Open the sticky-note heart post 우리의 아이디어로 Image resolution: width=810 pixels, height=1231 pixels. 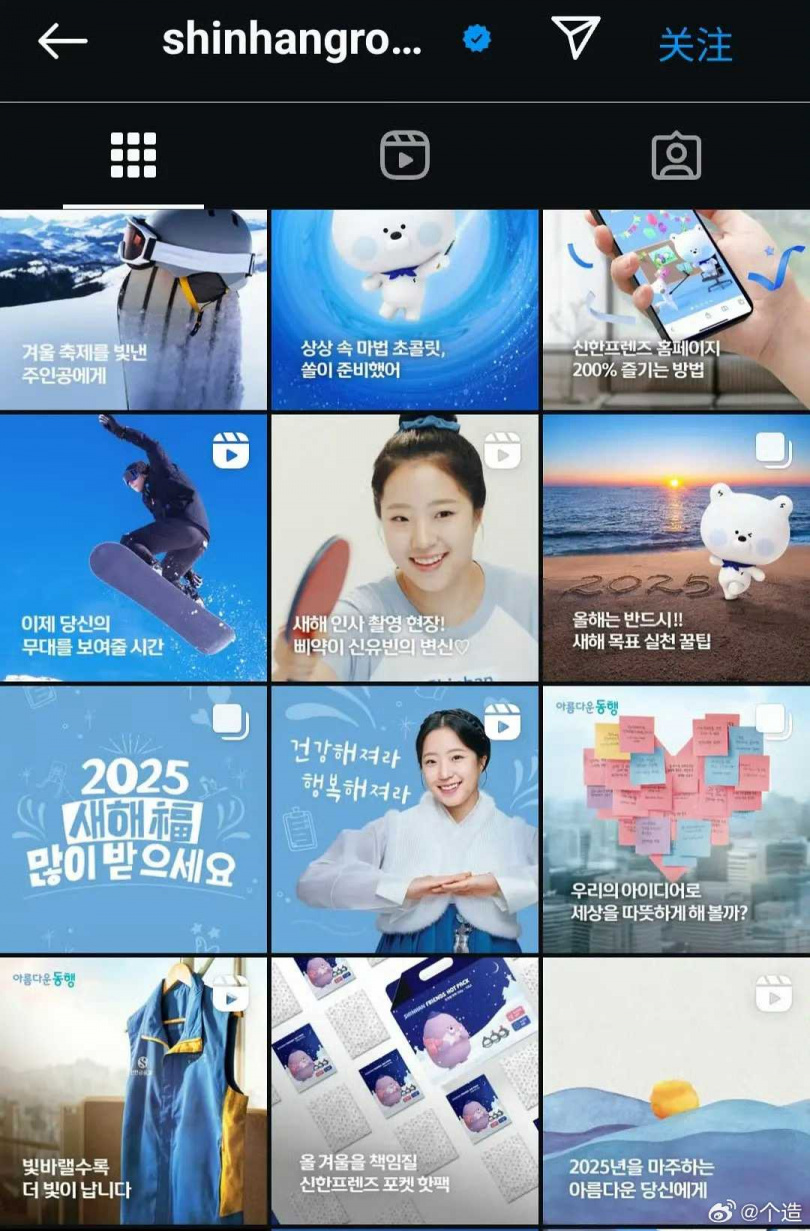tap(676, 819)
